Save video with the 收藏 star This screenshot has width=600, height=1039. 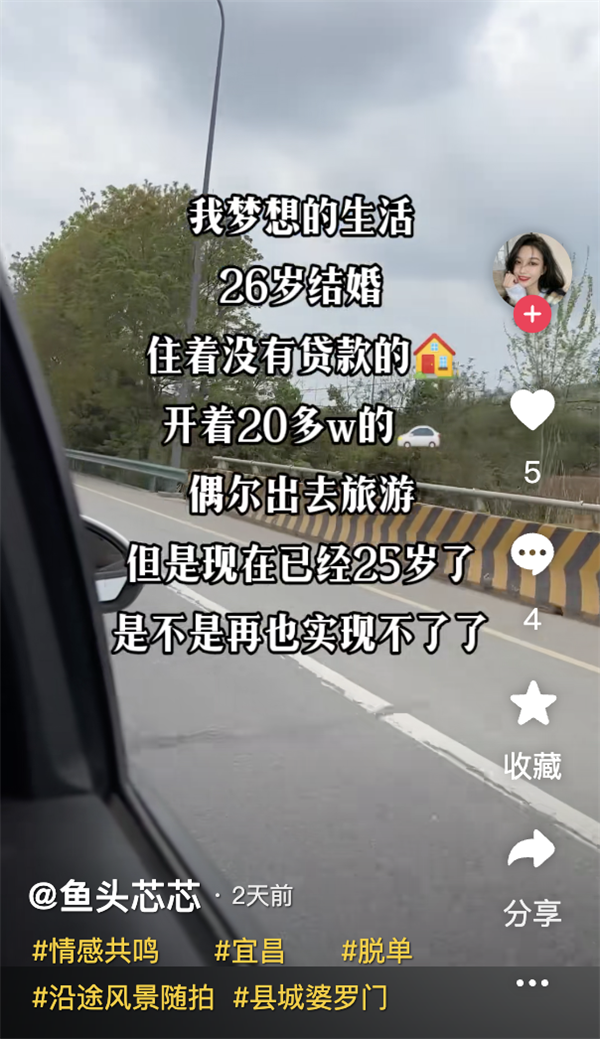coord(532,705)
